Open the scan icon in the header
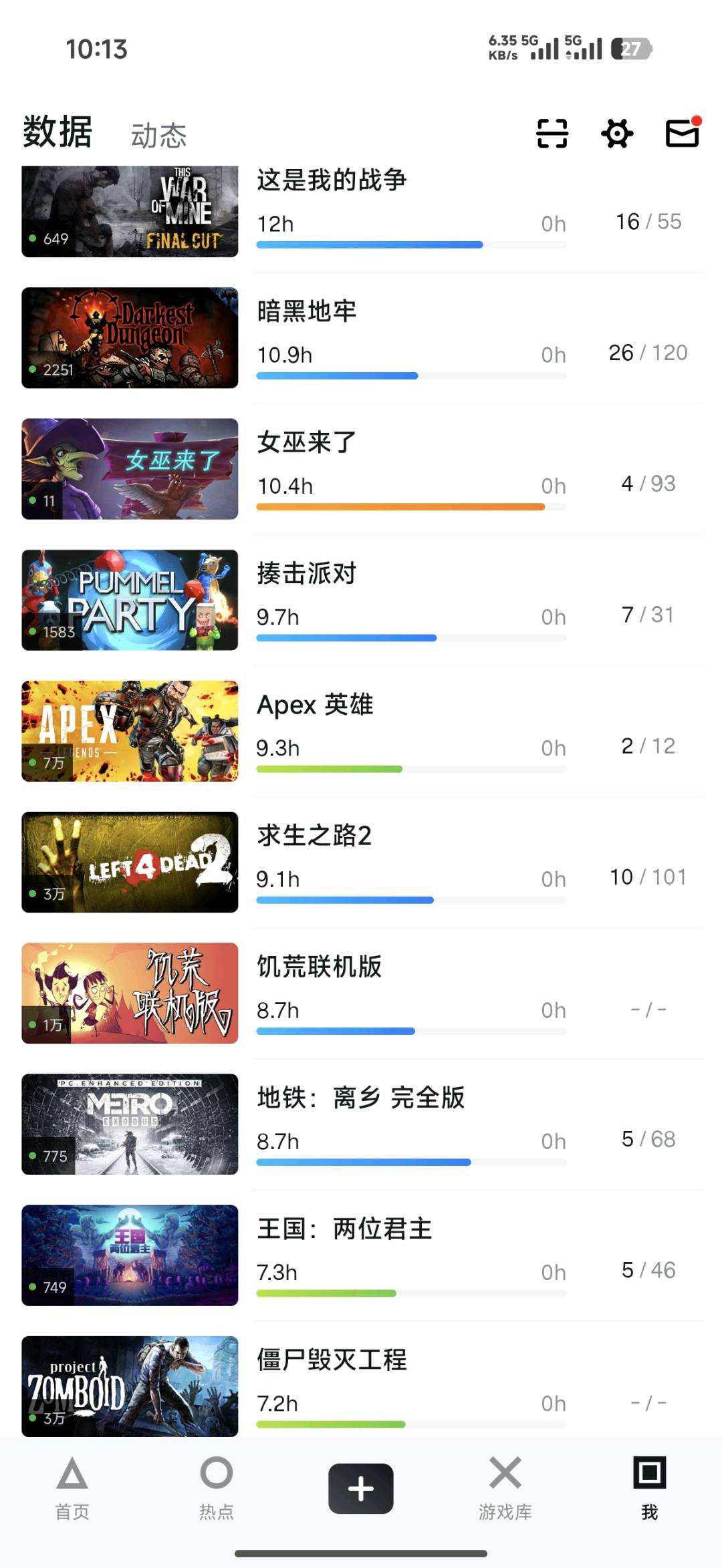The height and width of the screenshot is (1568, 722). (x=552, y=133)
